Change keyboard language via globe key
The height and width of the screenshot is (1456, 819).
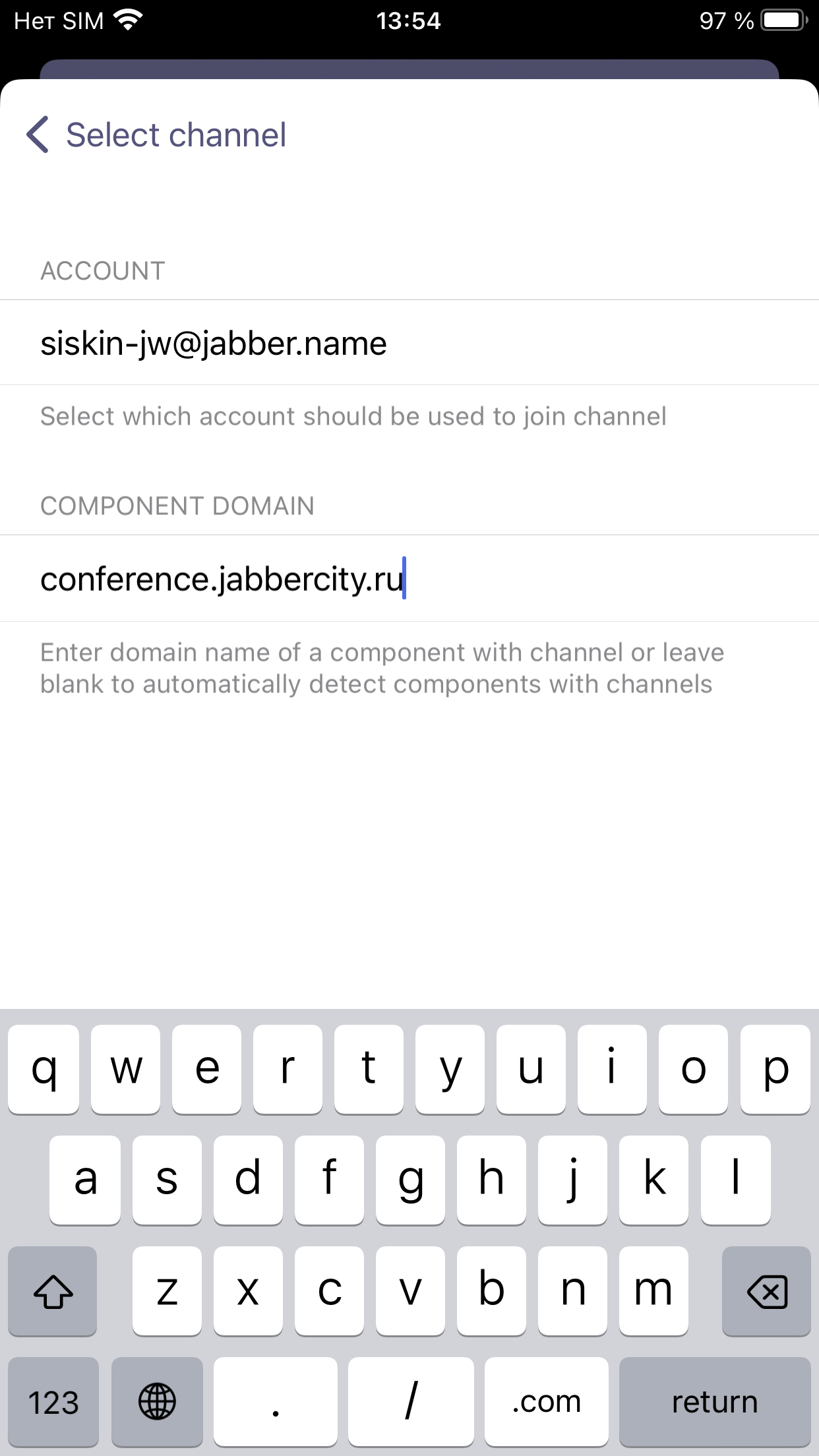157,1401
